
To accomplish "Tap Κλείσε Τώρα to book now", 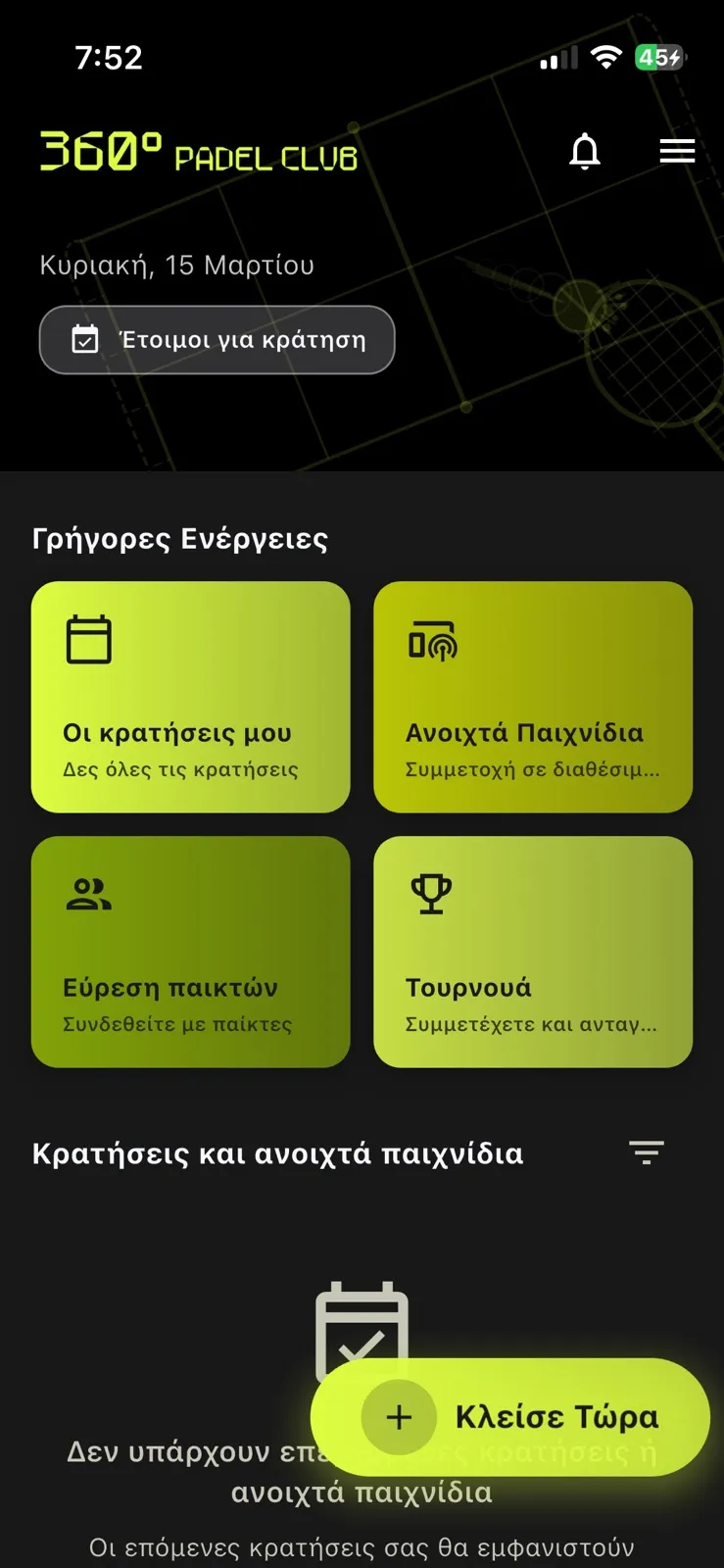I will (x=510, y=1417).
